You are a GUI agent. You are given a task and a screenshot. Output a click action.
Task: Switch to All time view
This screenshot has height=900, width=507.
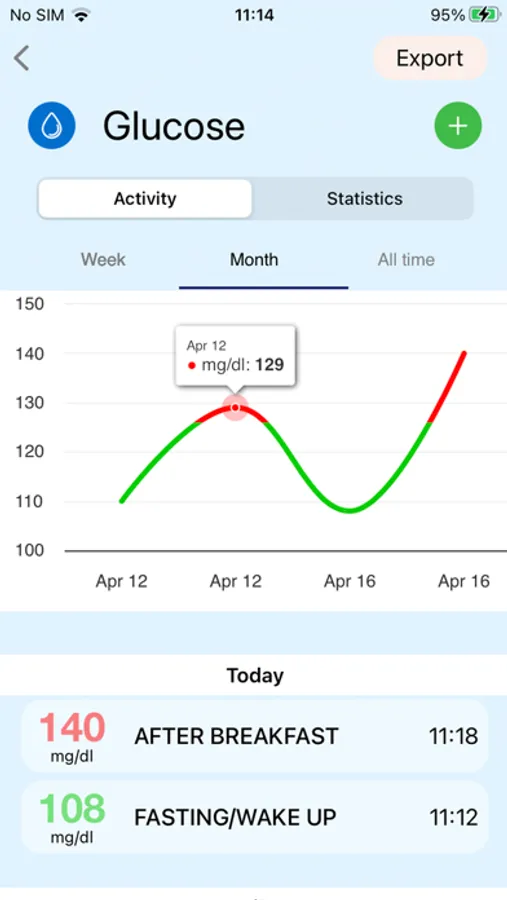pyautogui.click(x=406, y=259)
